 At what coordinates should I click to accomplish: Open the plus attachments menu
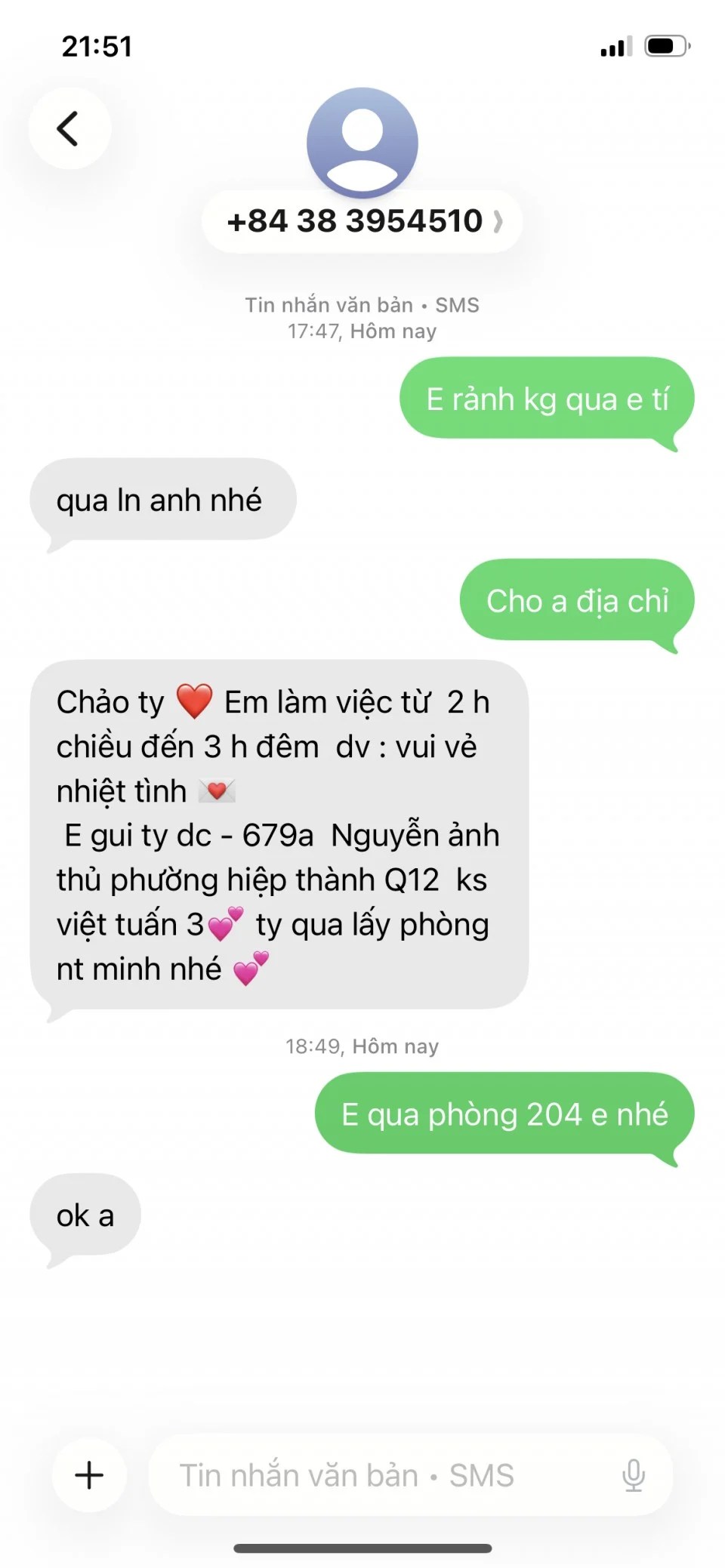(x=89, y=1474)
